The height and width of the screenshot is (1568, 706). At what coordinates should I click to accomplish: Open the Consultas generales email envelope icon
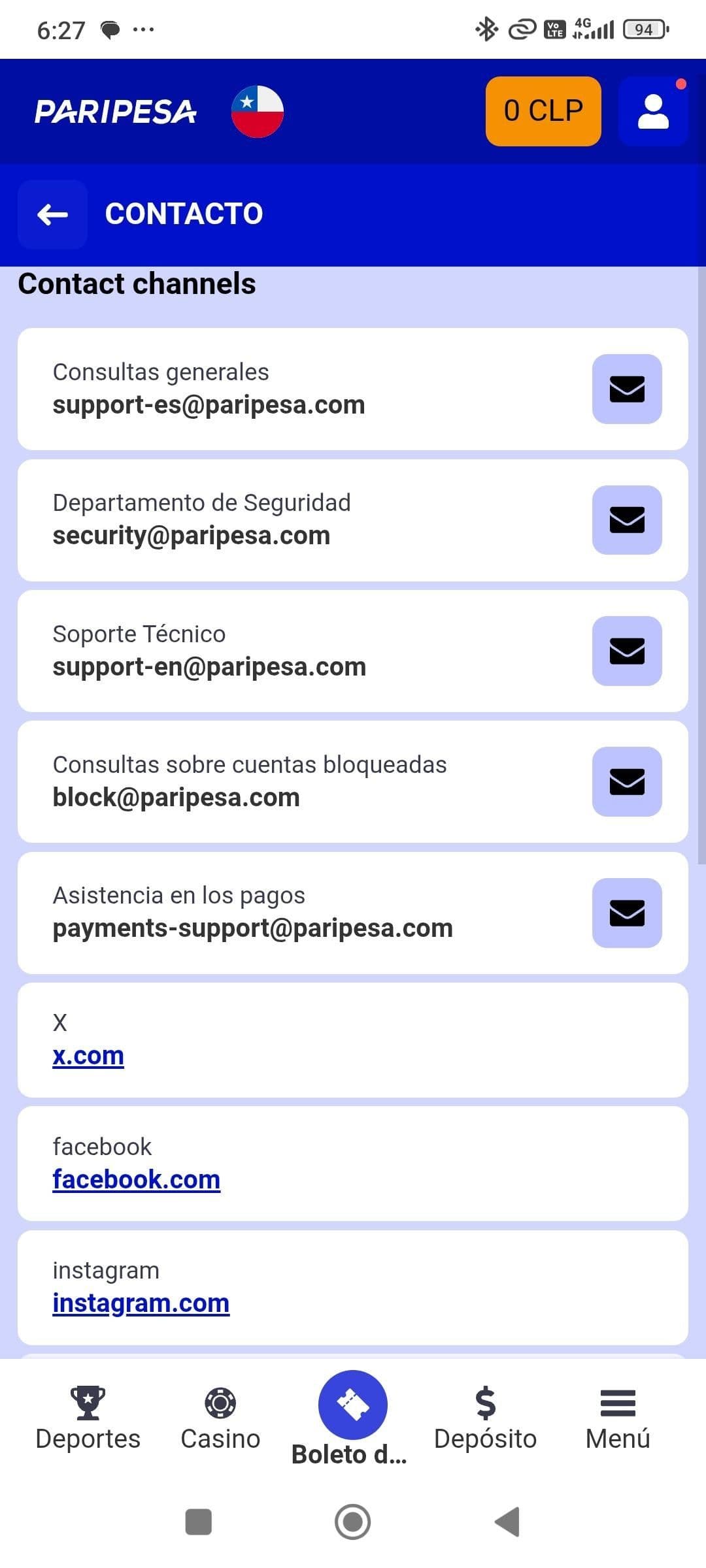coord(626,389)
